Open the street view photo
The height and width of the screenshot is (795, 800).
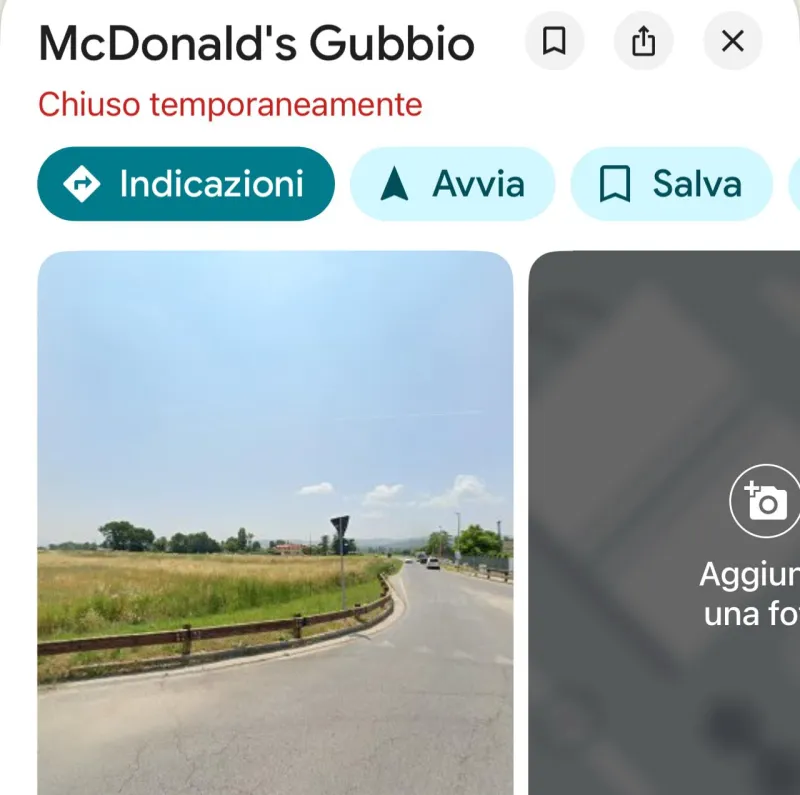pyautogui.click(x=275, y=522)
